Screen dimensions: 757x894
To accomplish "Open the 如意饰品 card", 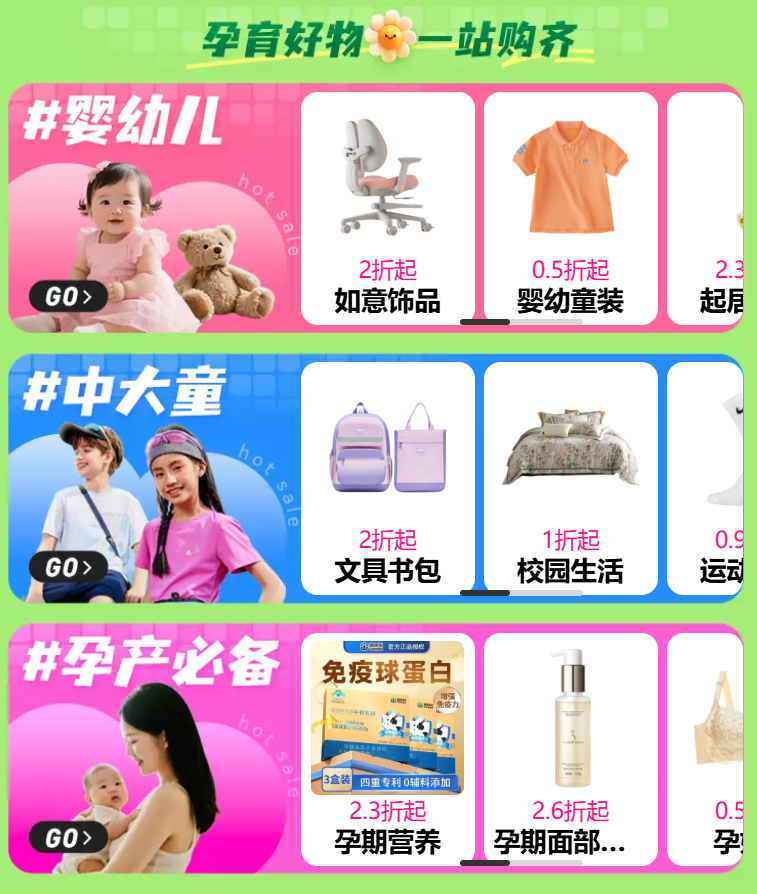I will point(387,208).
